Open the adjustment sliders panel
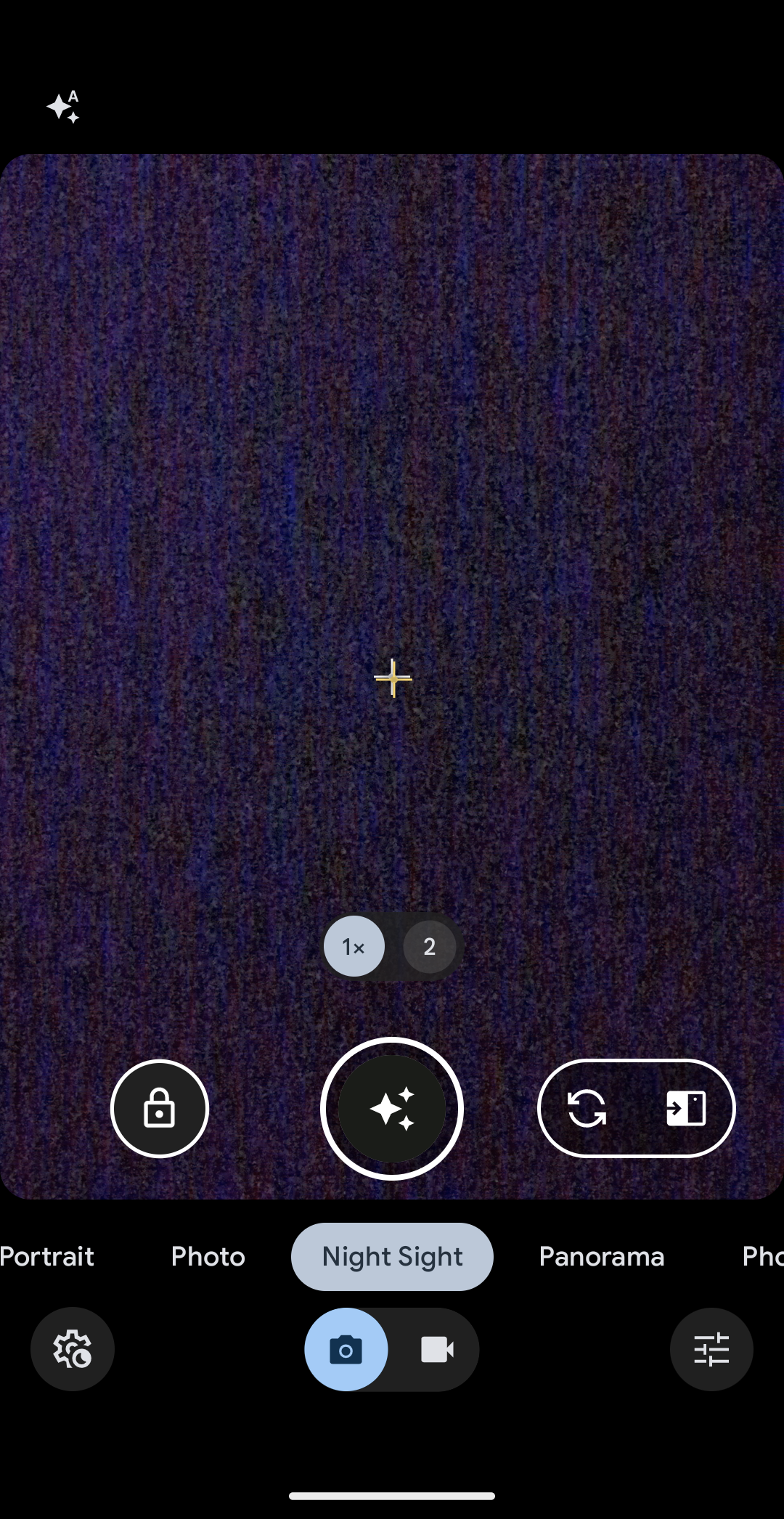This screenshot has height=1519, width=784. click(x=711, y=1349)
